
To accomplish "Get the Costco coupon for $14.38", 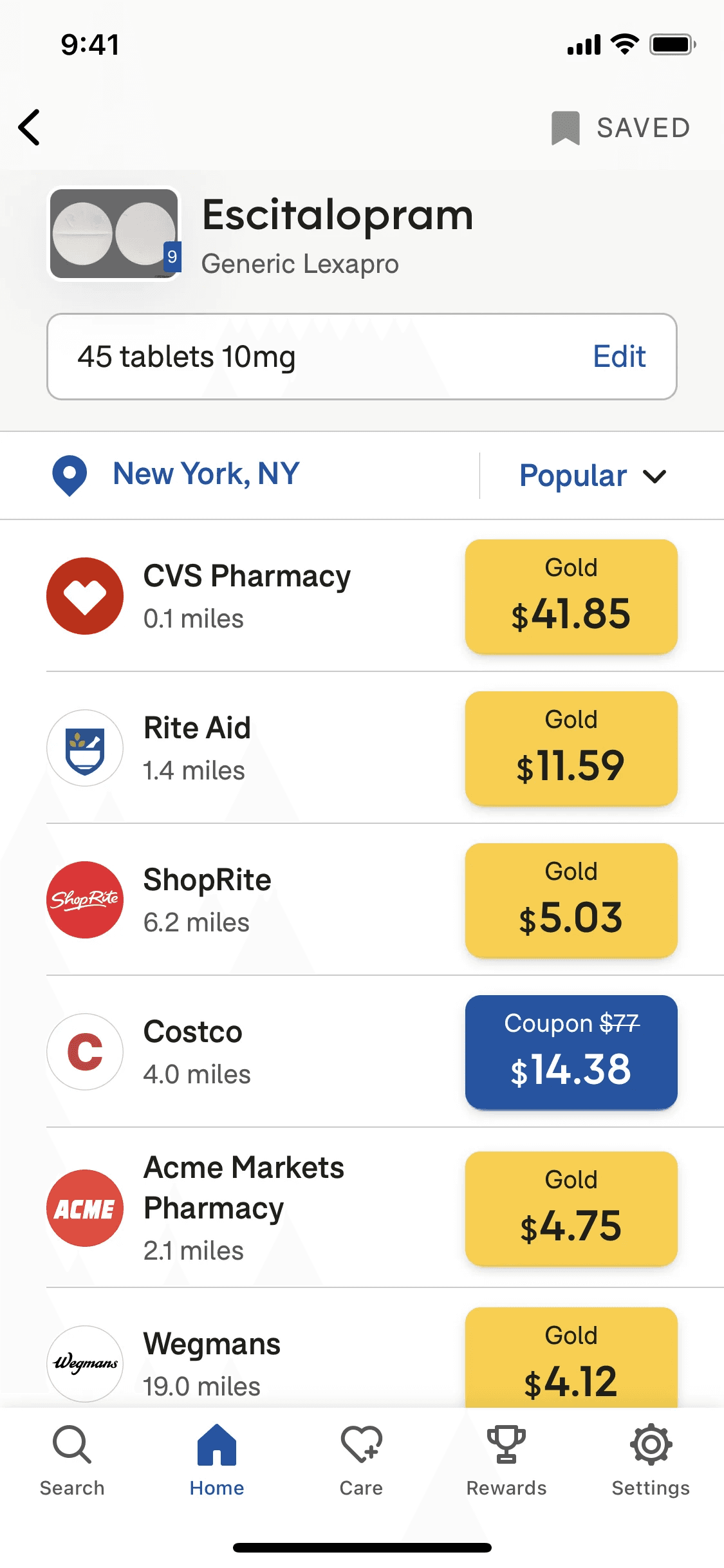I will [x=571, y=1052].
